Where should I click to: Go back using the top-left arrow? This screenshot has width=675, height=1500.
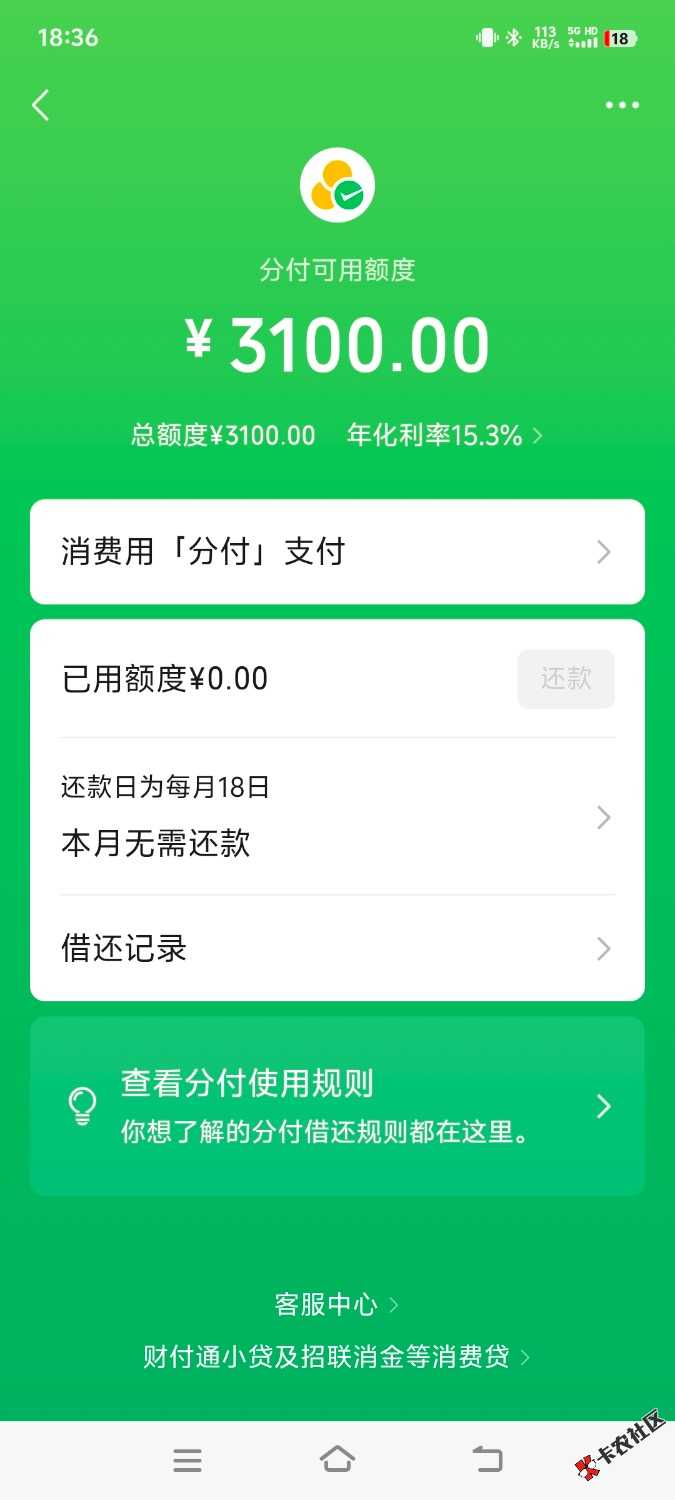click(x=40, y=105)
